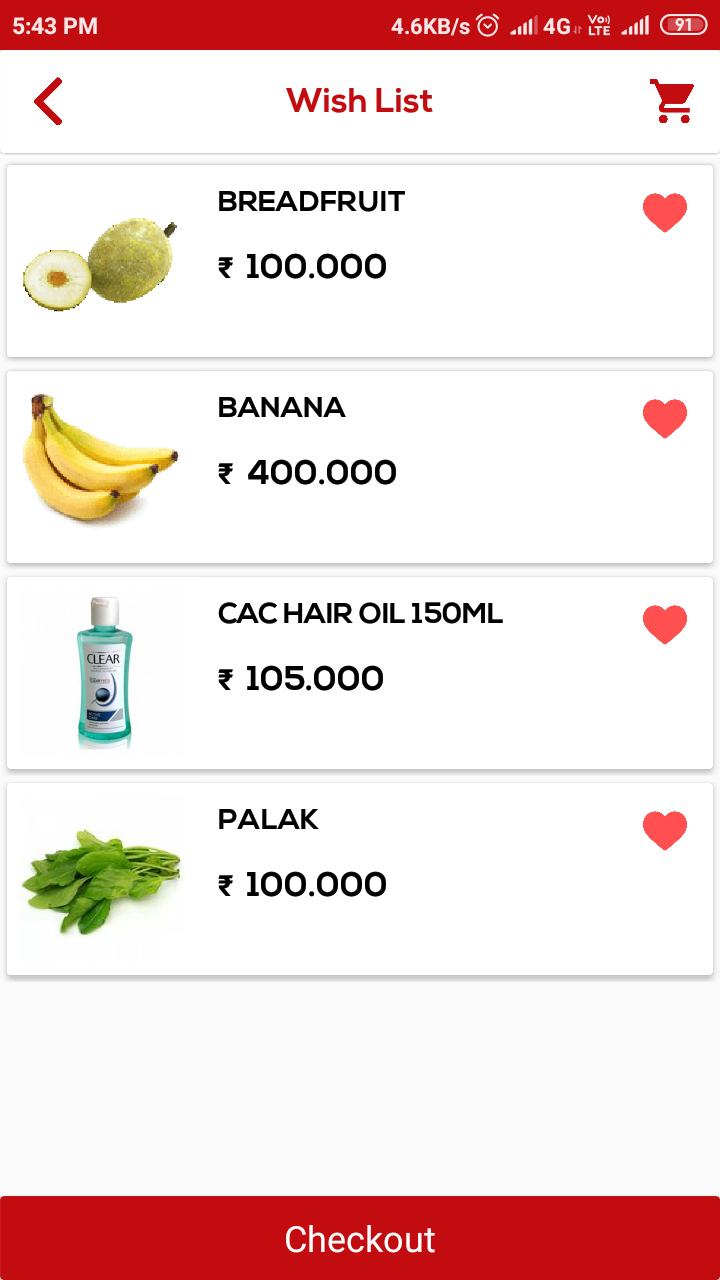This screenshot has height=1280, width=720.
Task: Open the Breadfruit product card
Action: point(360,261)
